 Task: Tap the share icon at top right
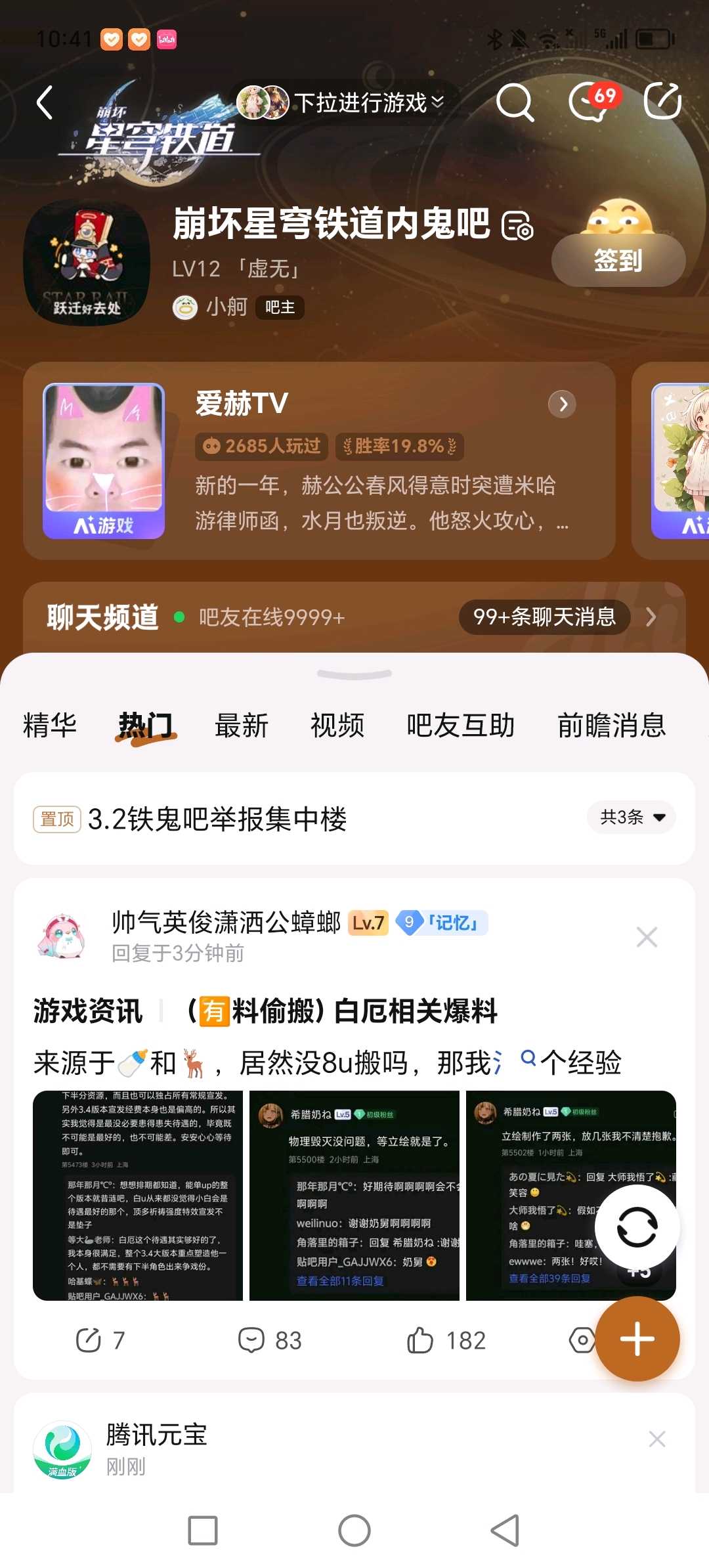click(662, 102)
